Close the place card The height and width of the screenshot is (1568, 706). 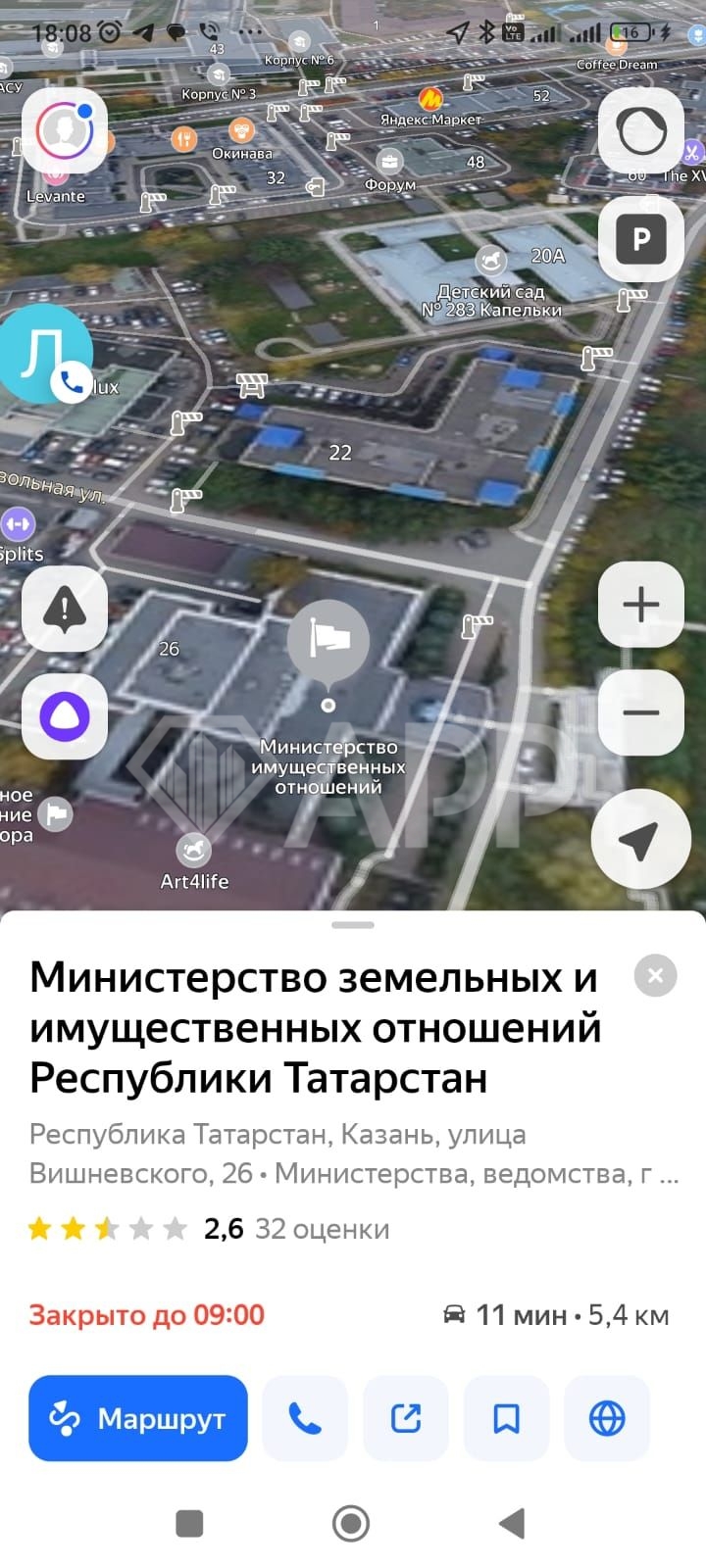point(656,975)
